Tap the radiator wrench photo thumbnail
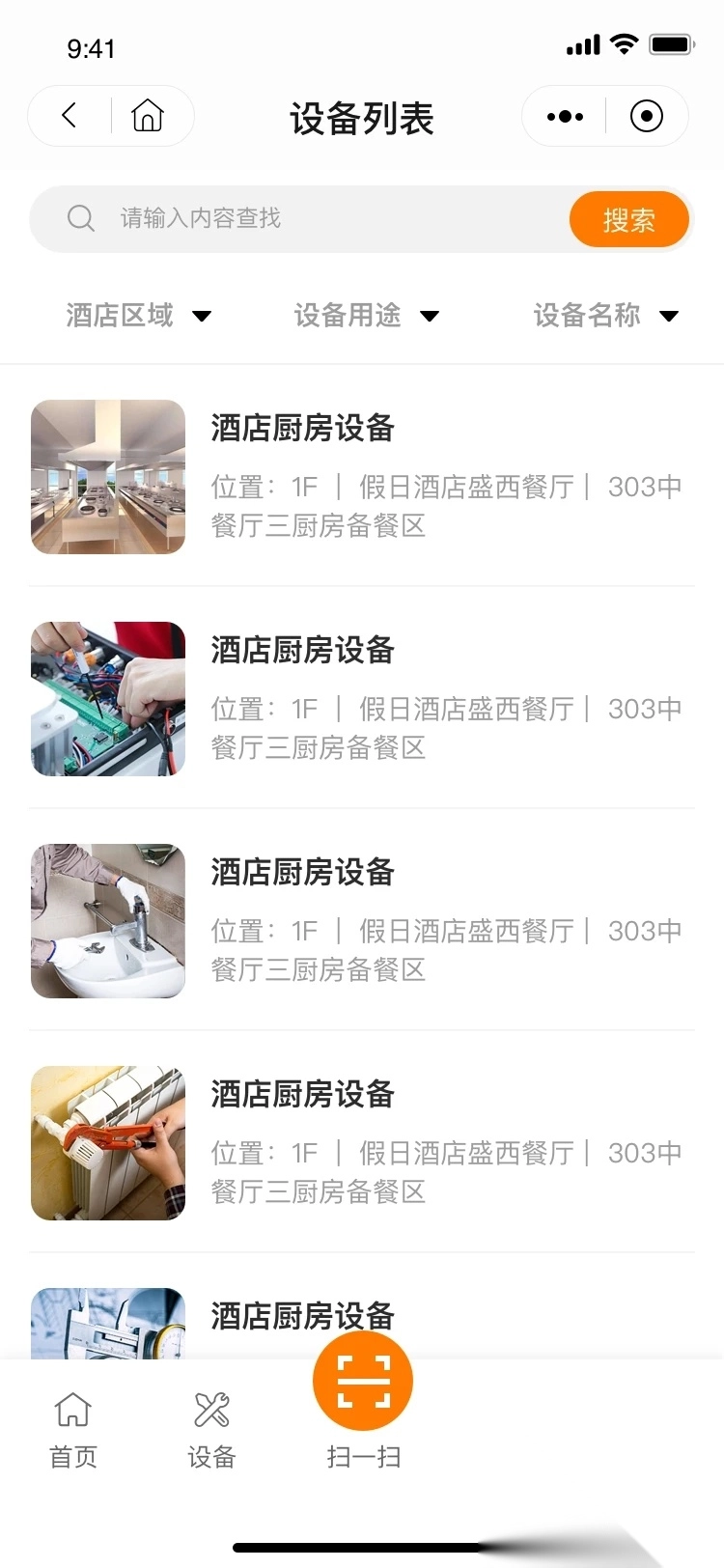This screenshot has width=724, height=1568. pos(107,1143)
